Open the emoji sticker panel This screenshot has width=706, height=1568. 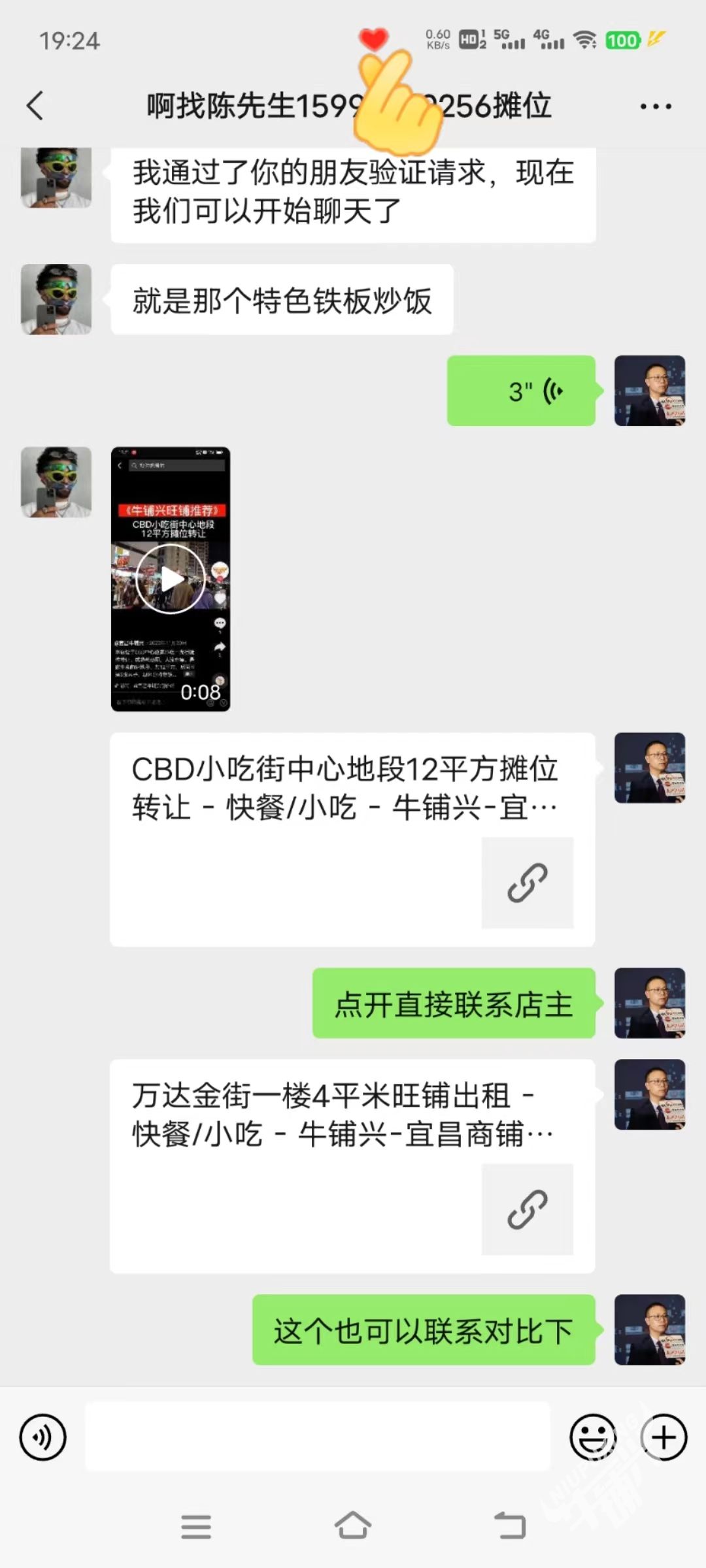(x=593, y=1437)
